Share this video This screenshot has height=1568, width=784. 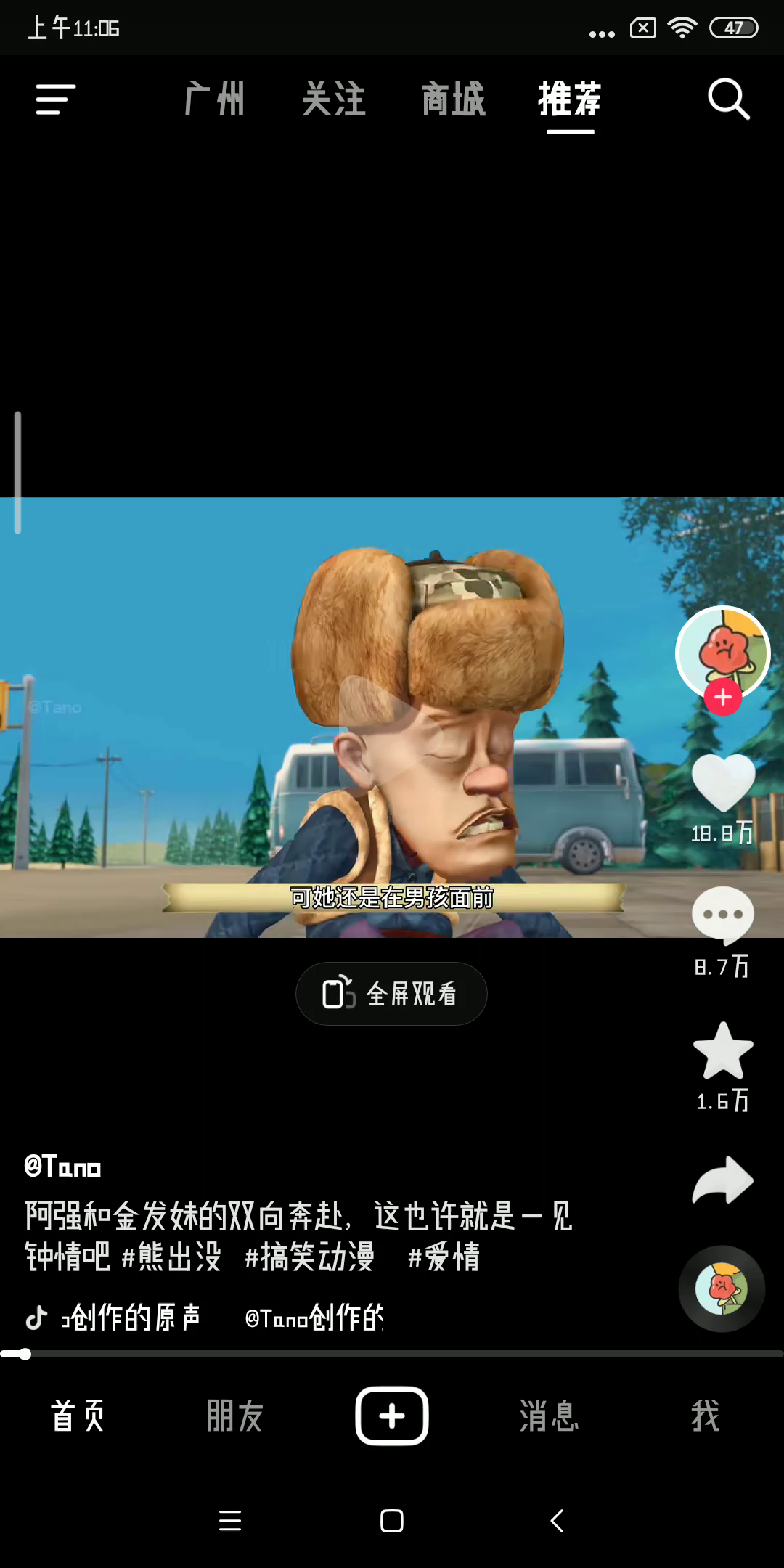click(723, 1180)
